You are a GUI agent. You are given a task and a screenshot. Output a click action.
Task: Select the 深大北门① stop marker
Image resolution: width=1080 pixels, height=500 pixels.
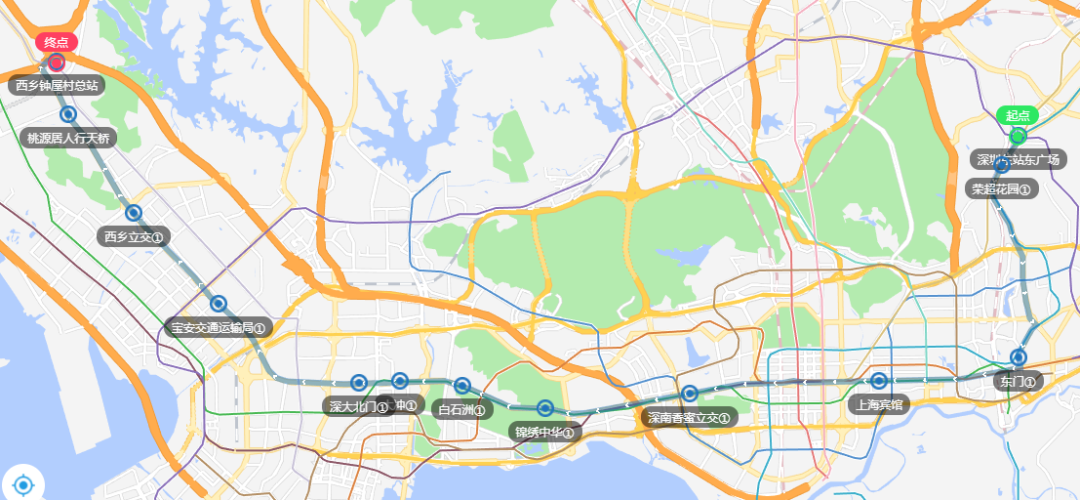pos(358,382)
